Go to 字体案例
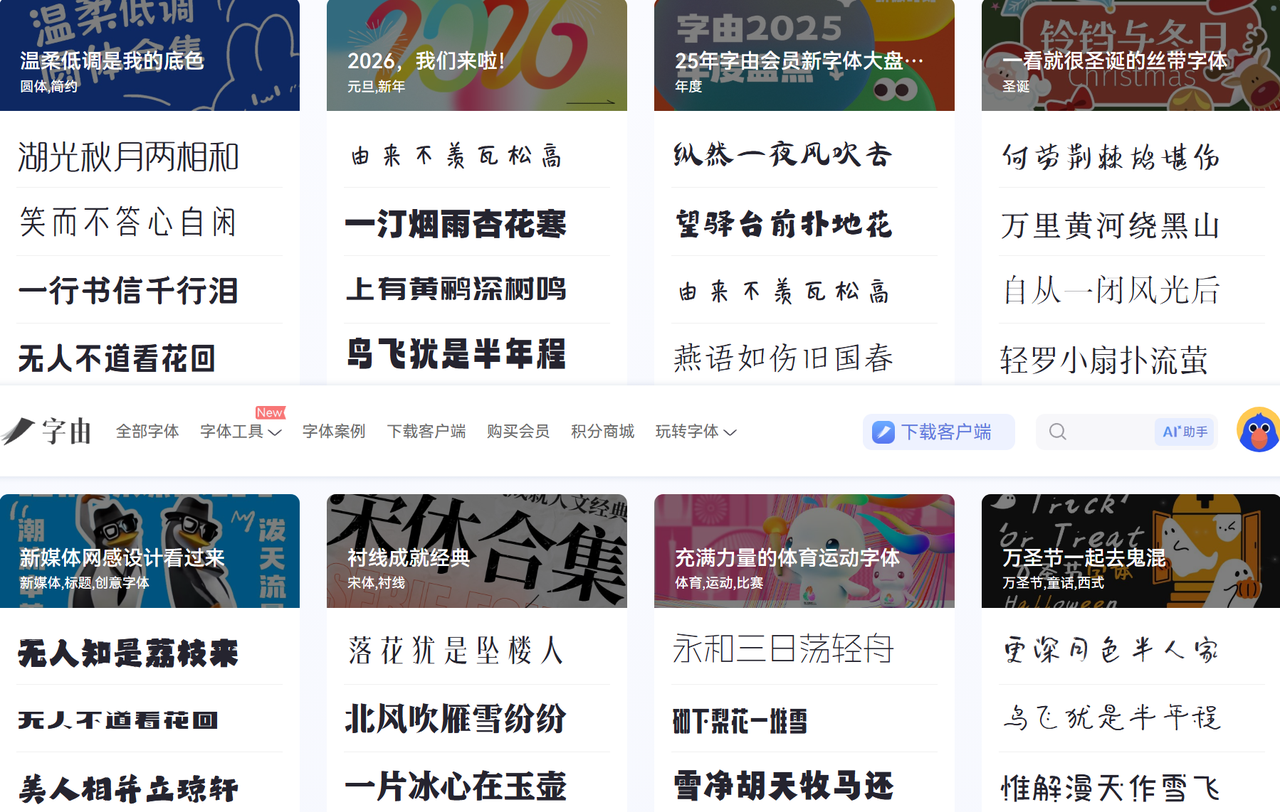The width and height of the screenshot is (1280, 812). coord(334,432)
